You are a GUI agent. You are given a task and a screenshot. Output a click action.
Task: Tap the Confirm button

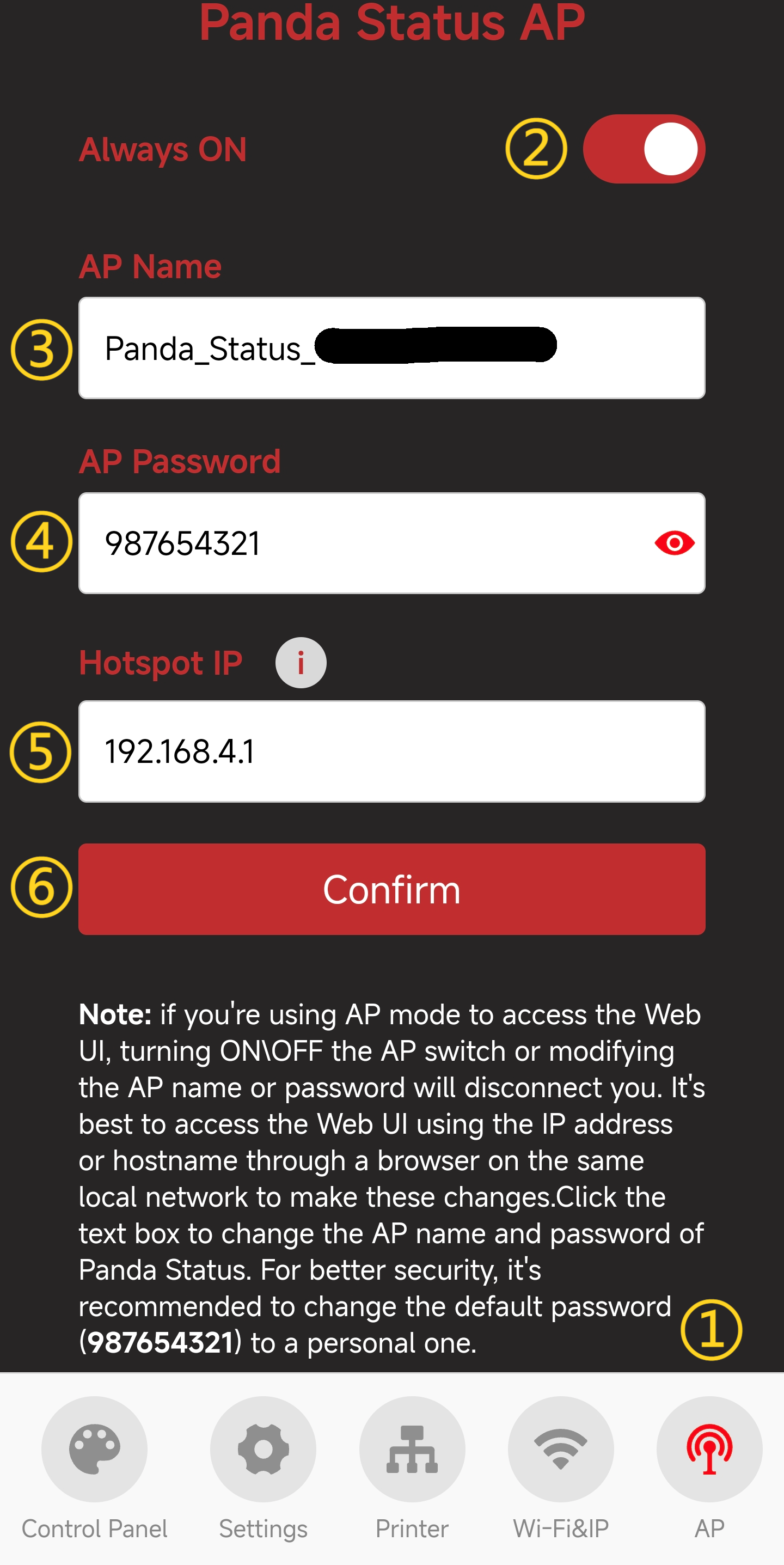pyautogui.click(x=391, y=889)
